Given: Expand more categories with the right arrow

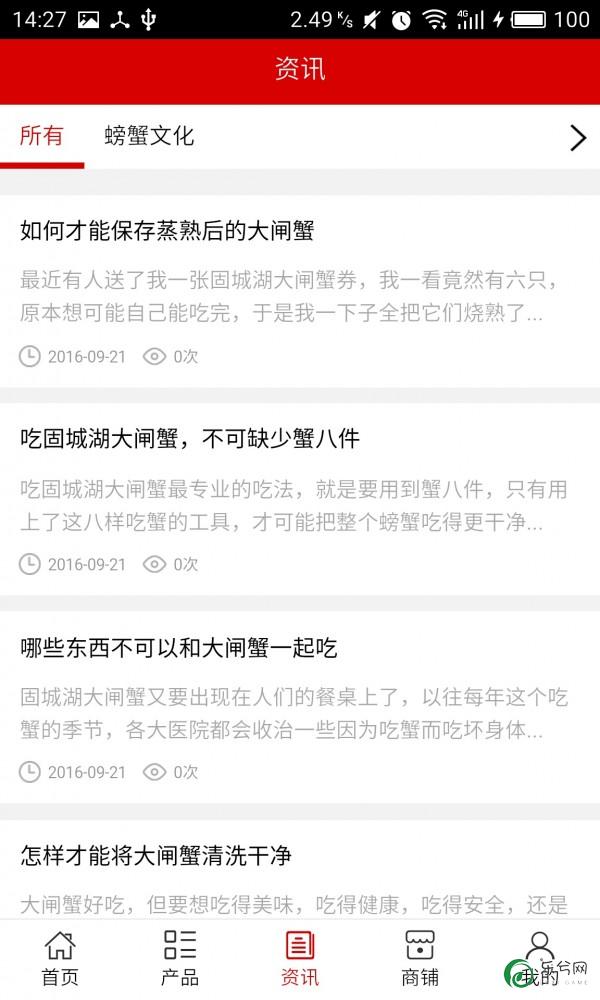Looking at the screenshot, I should pos(577,138).
